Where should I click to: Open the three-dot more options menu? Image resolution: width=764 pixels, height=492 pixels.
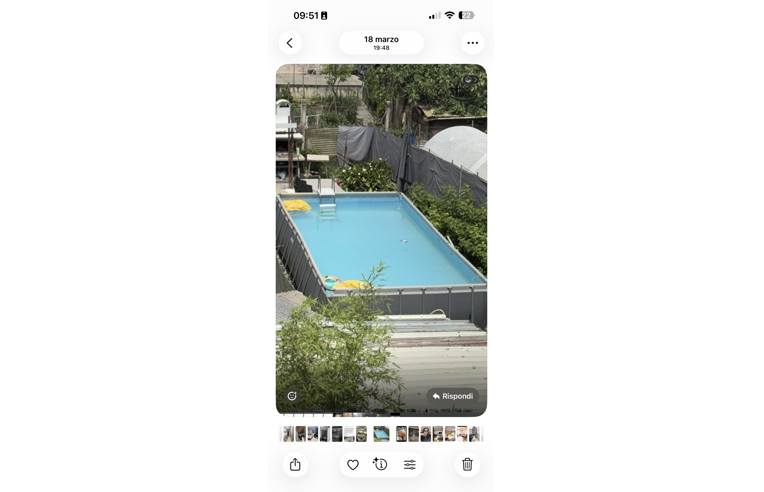(x=472, y=43)
